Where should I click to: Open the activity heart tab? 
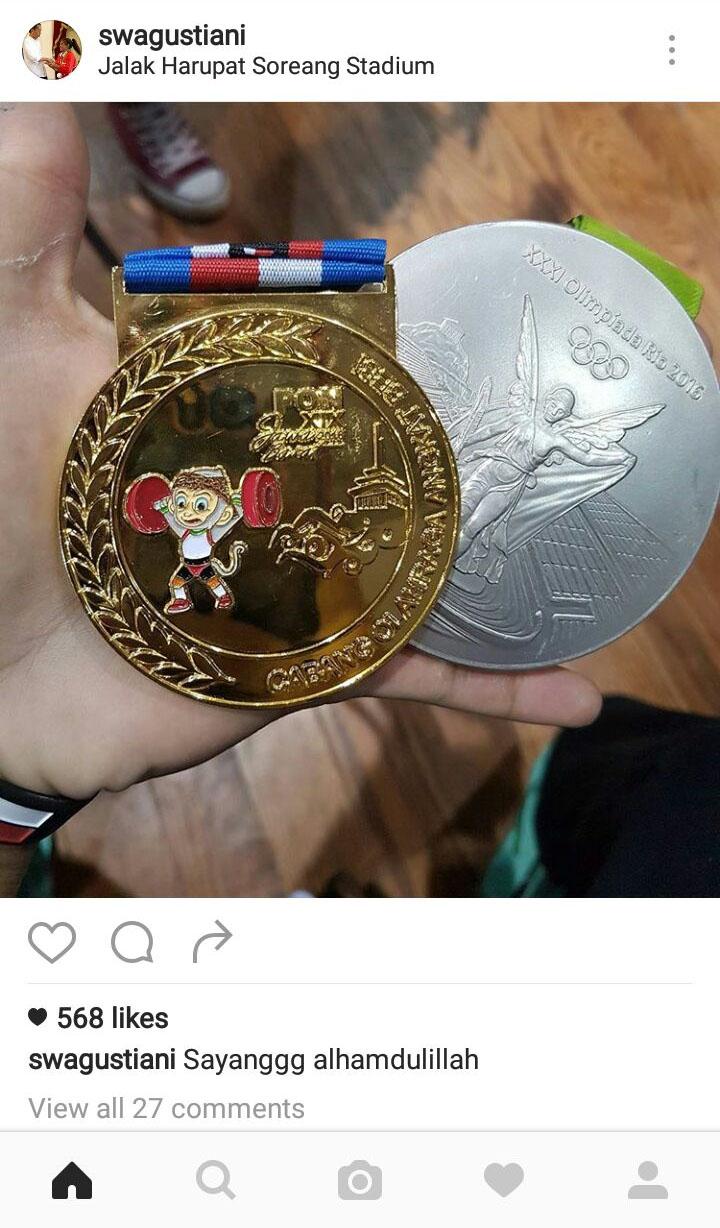[504, 1181]
